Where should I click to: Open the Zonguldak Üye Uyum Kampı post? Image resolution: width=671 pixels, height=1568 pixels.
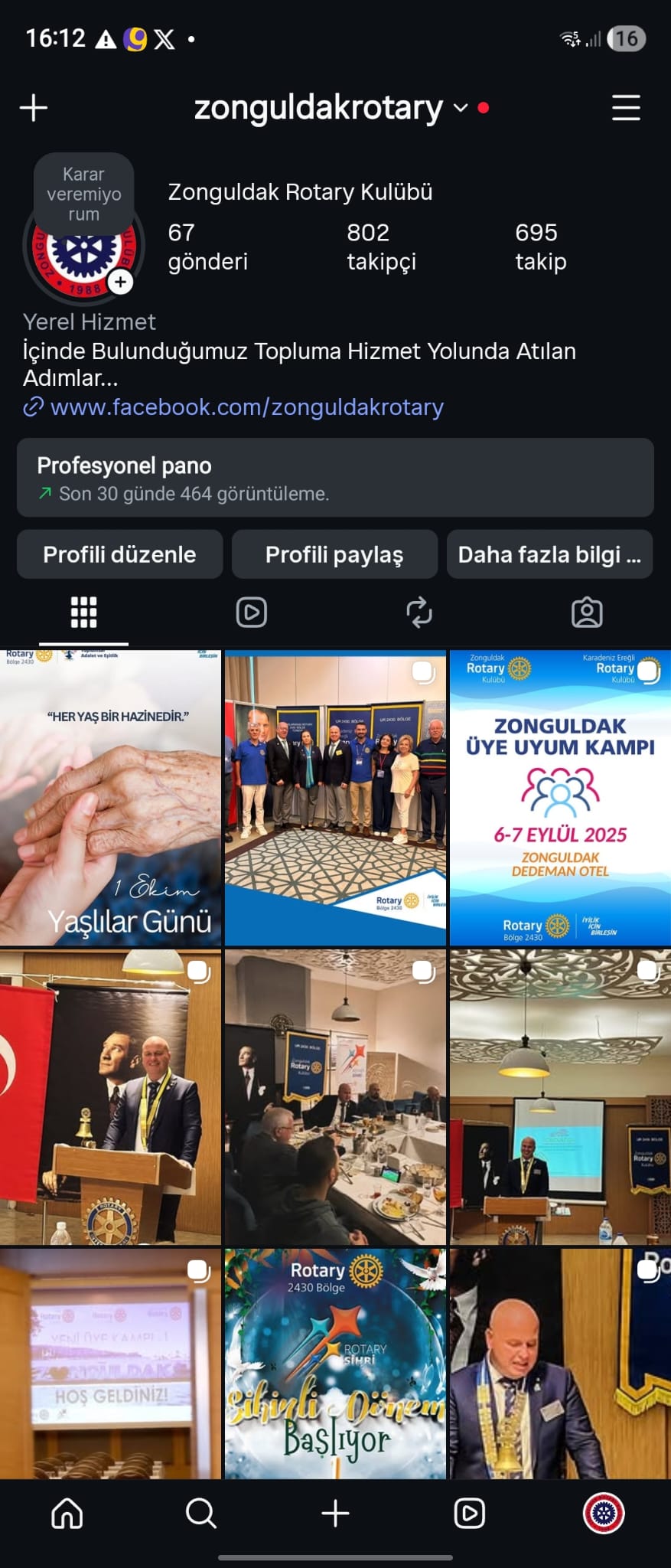[x=560, y=798]
